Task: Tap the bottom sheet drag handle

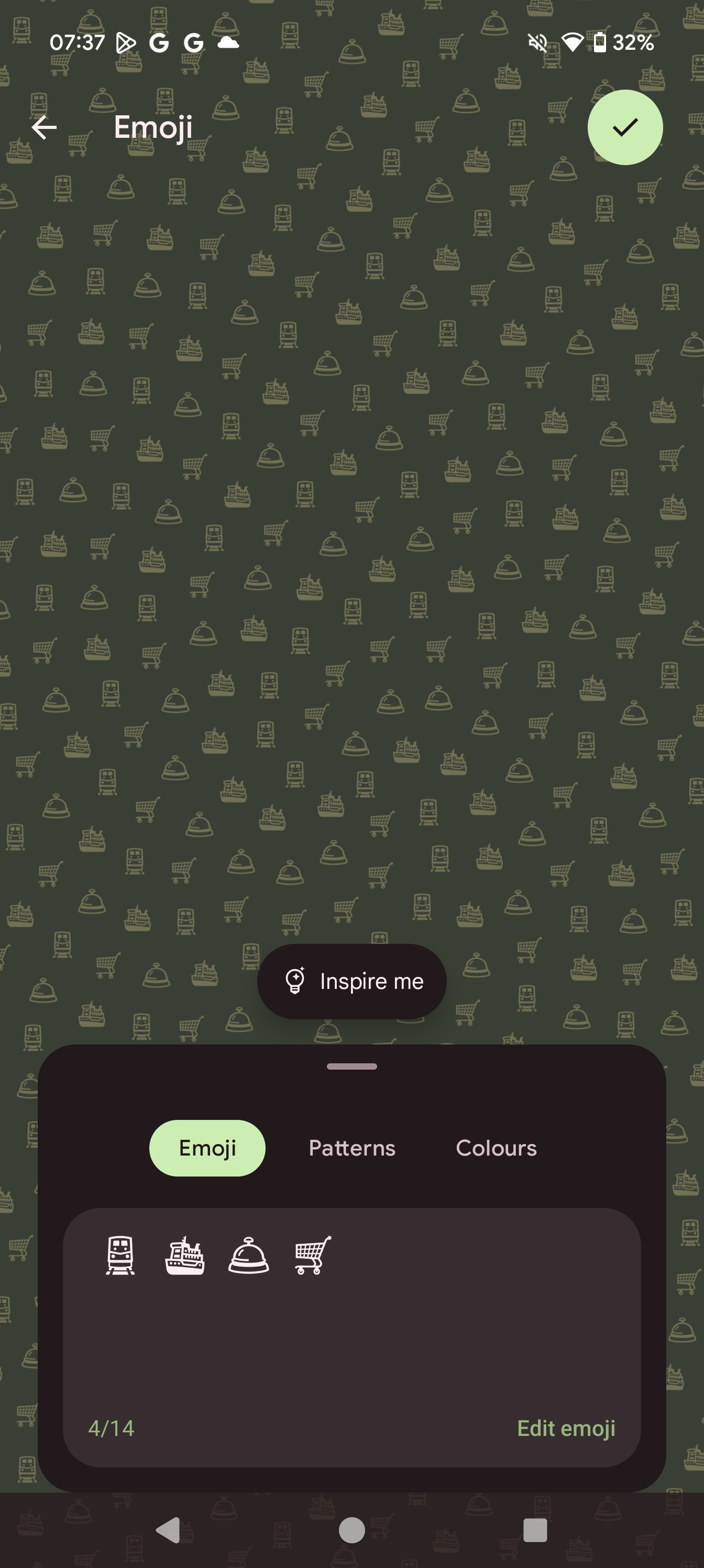Action: coord(351,1066)
